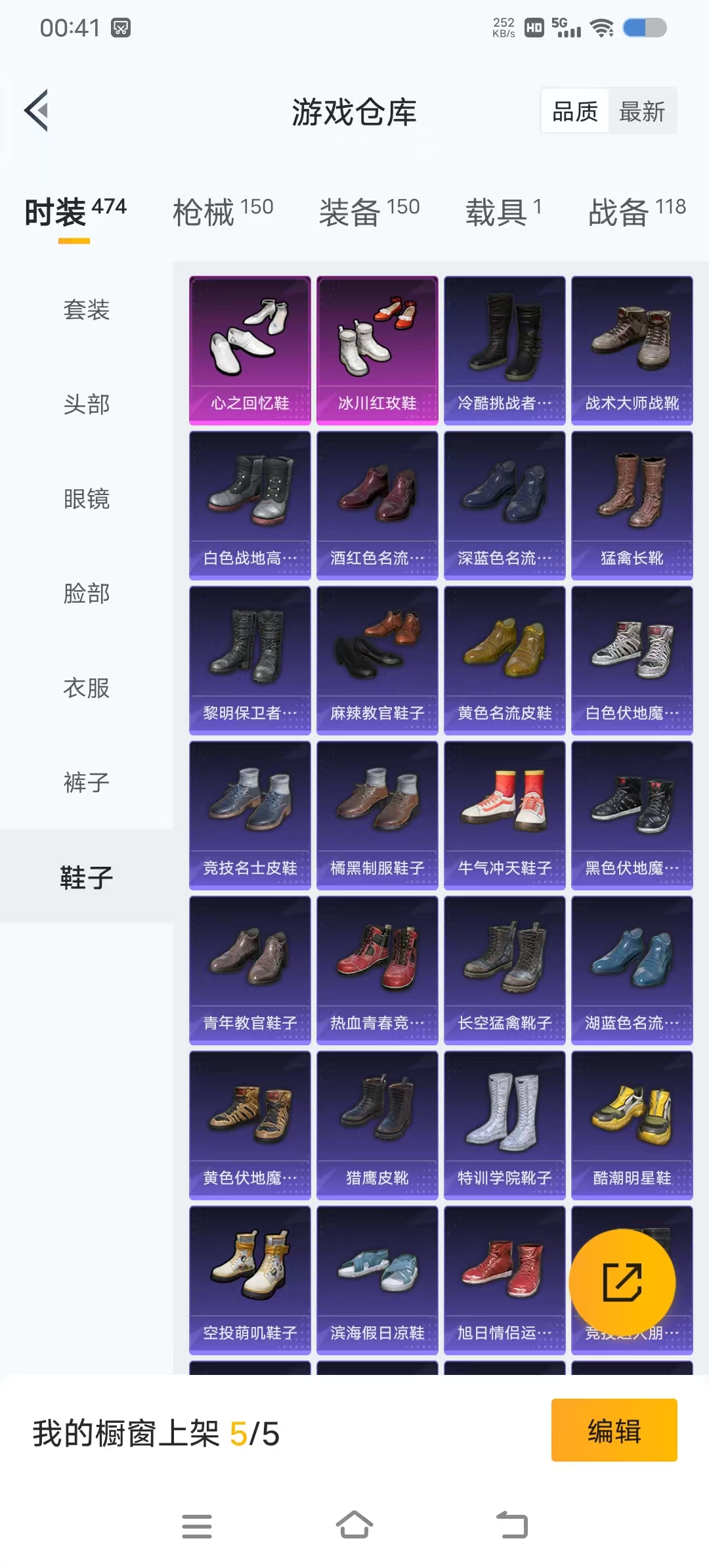Show the 裤子 category
Screen dimensions: 709x1568
86,782
